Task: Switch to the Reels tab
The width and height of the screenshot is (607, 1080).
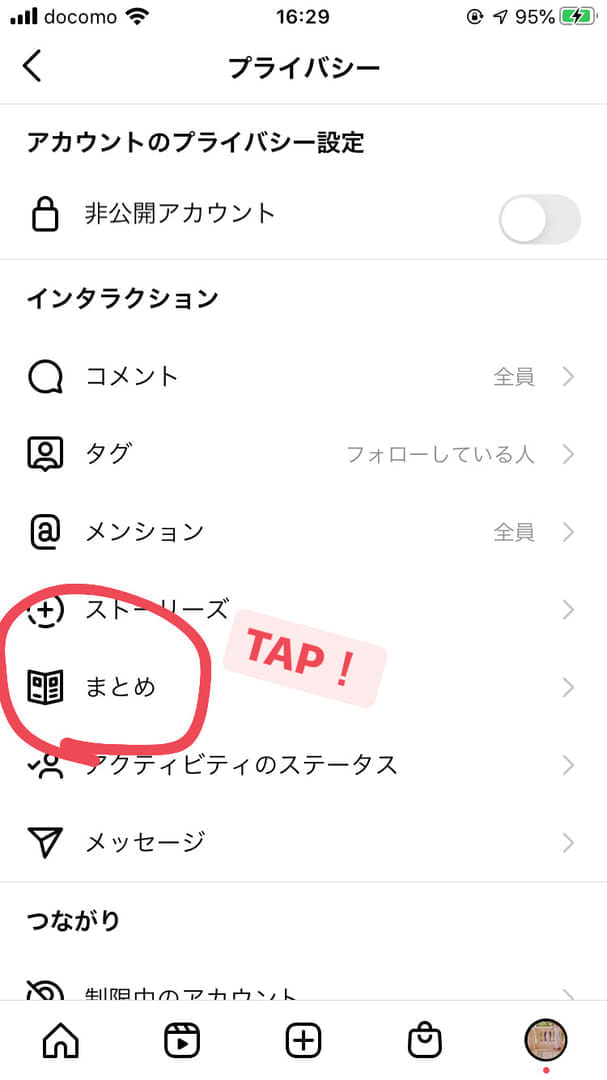Action: coord(182,1041)
